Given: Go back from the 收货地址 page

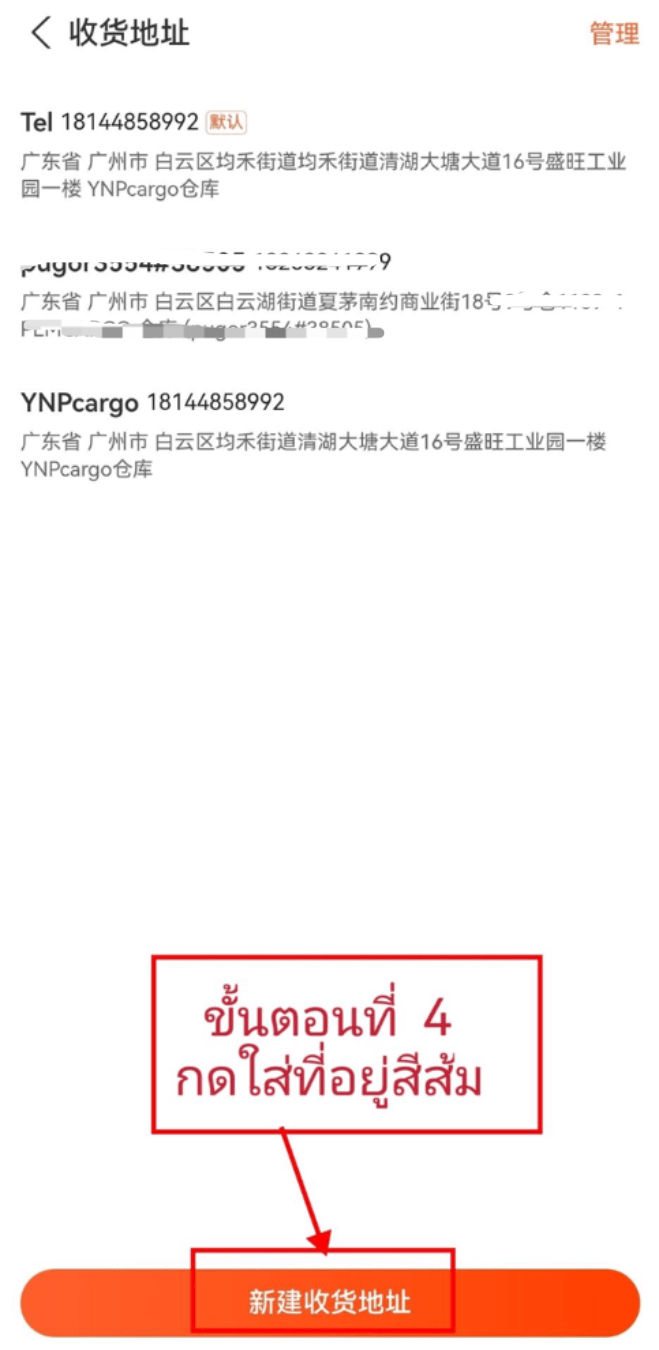Looking at the screenshot, I should [x=40, y=33].
